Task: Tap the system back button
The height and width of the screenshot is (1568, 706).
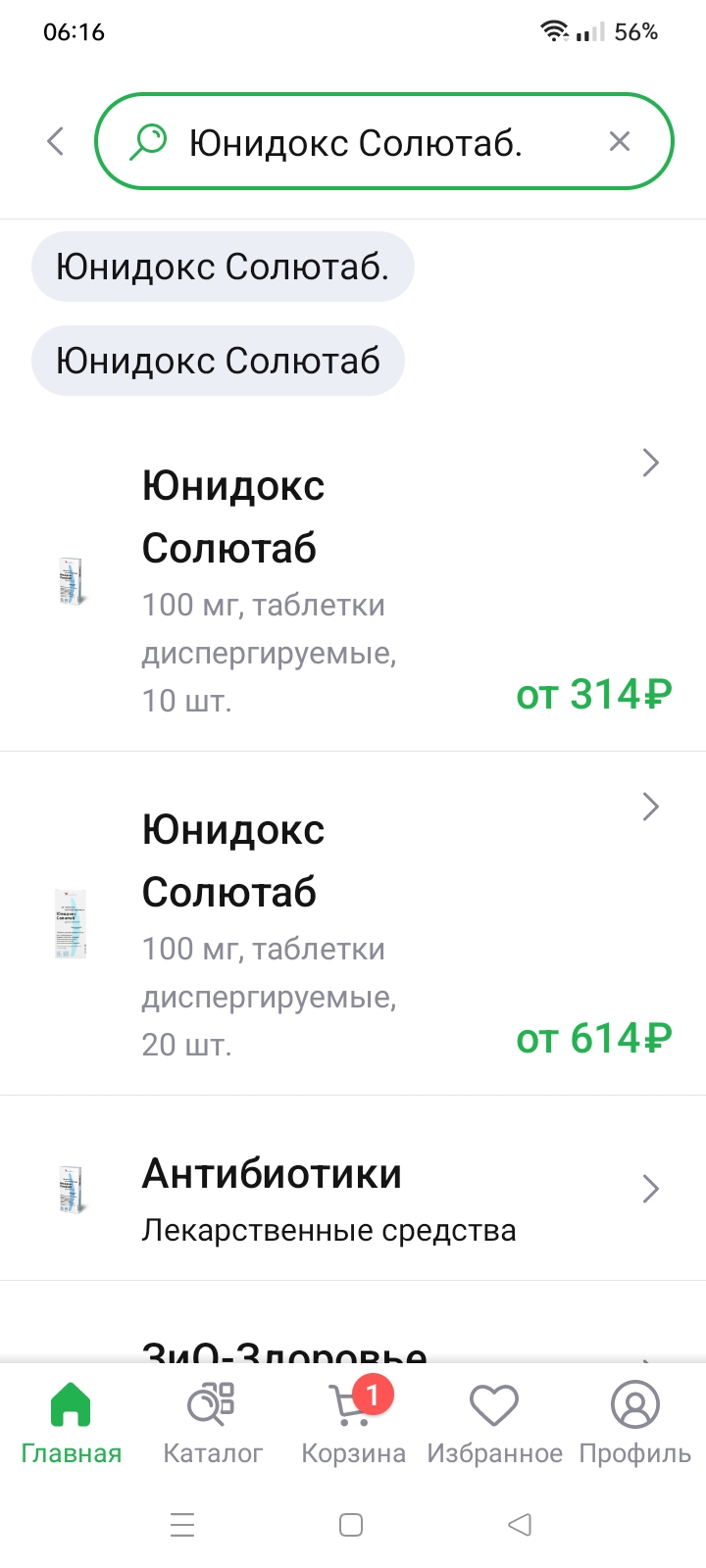Action: point(520,1525)
